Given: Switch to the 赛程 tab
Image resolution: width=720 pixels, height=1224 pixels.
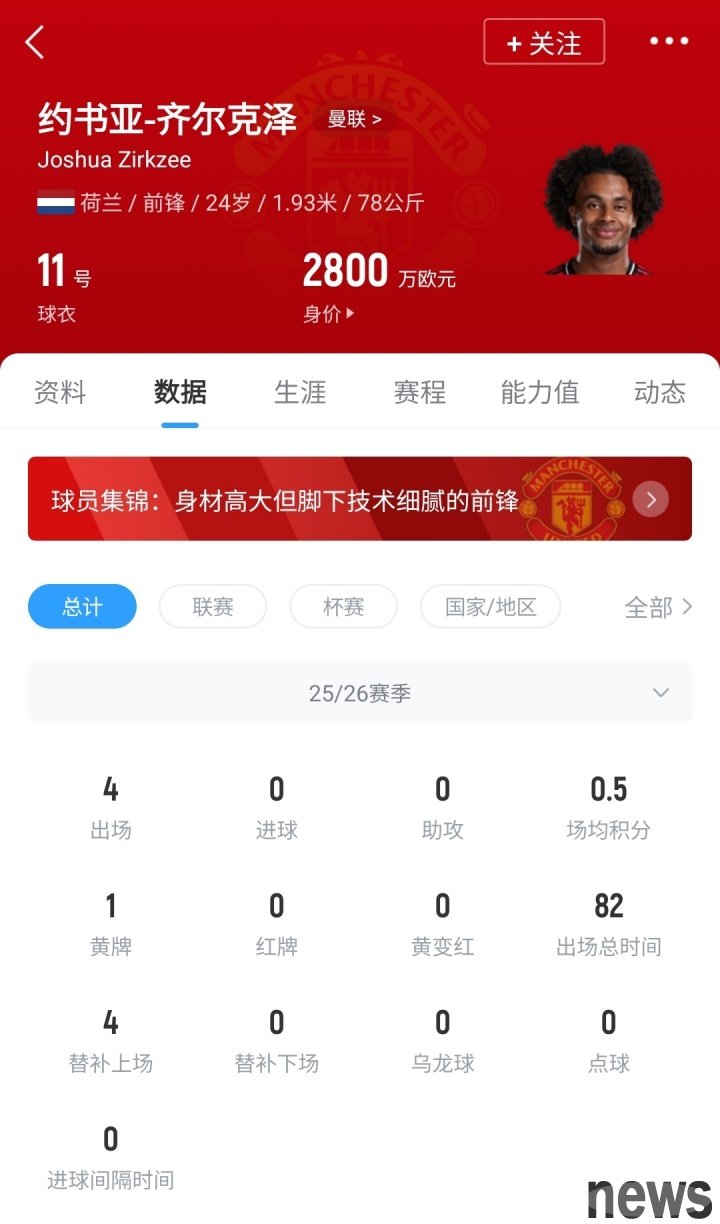Looking at the screenshot, I should tap(420, 392).
